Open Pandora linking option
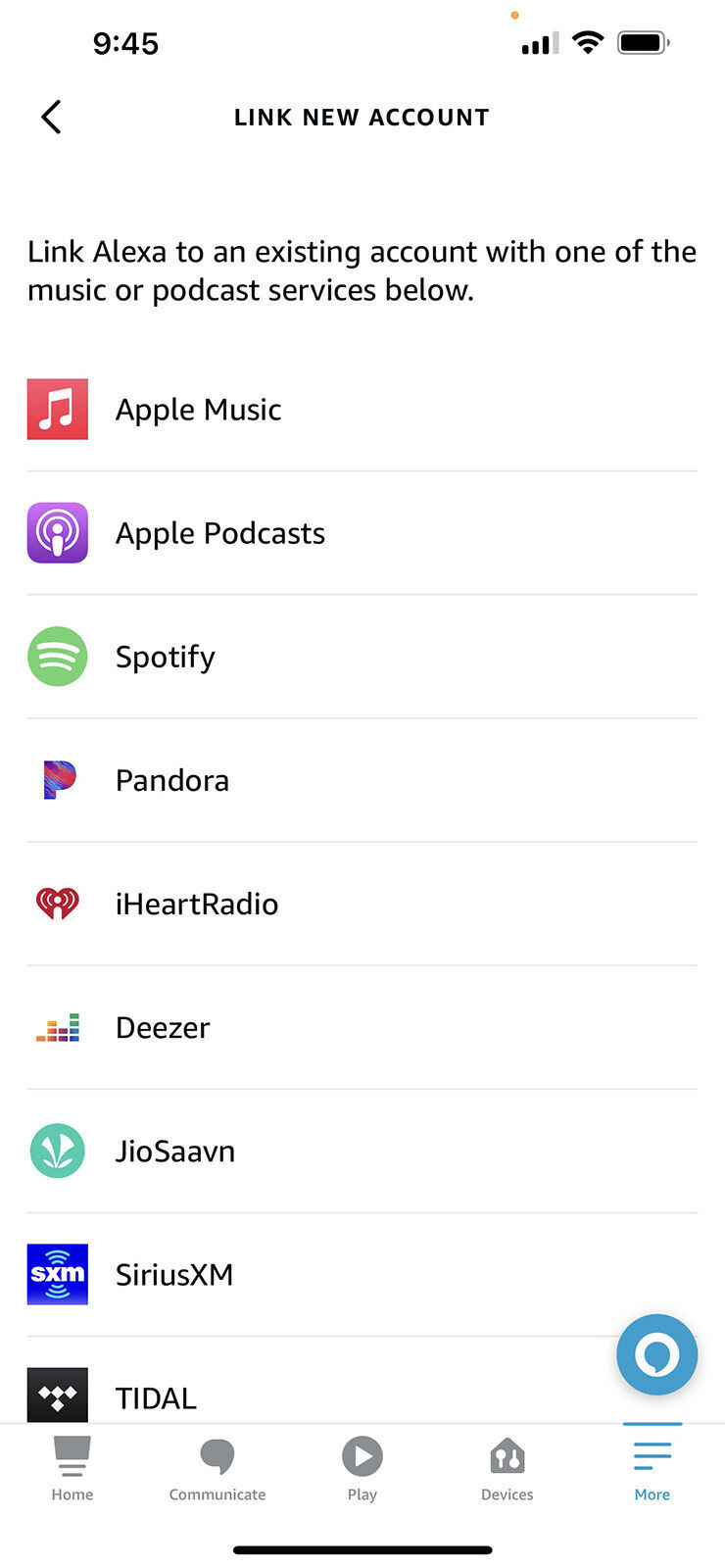This screenshot has width=725, height=1568. (171, 780)
